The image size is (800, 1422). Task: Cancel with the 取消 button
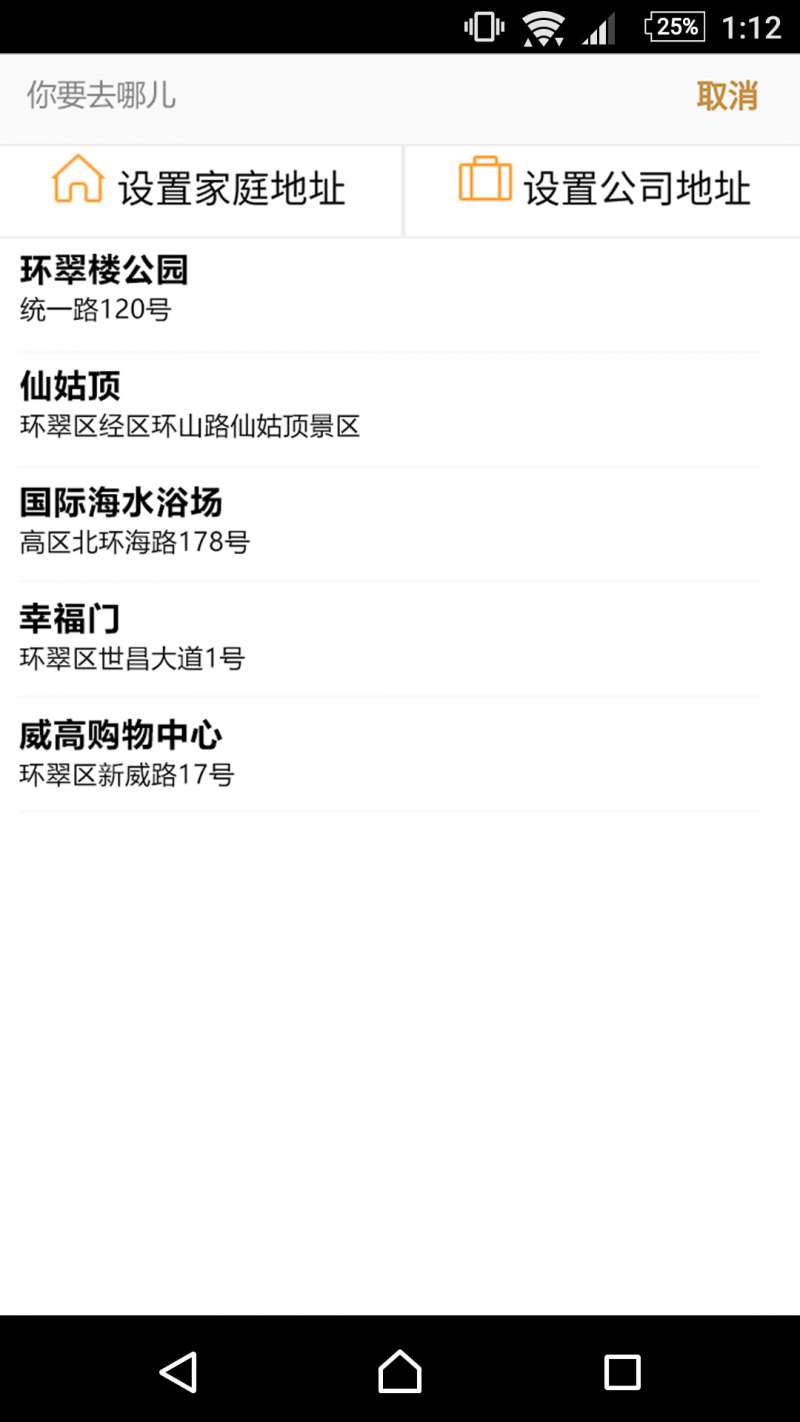[727, 96]
